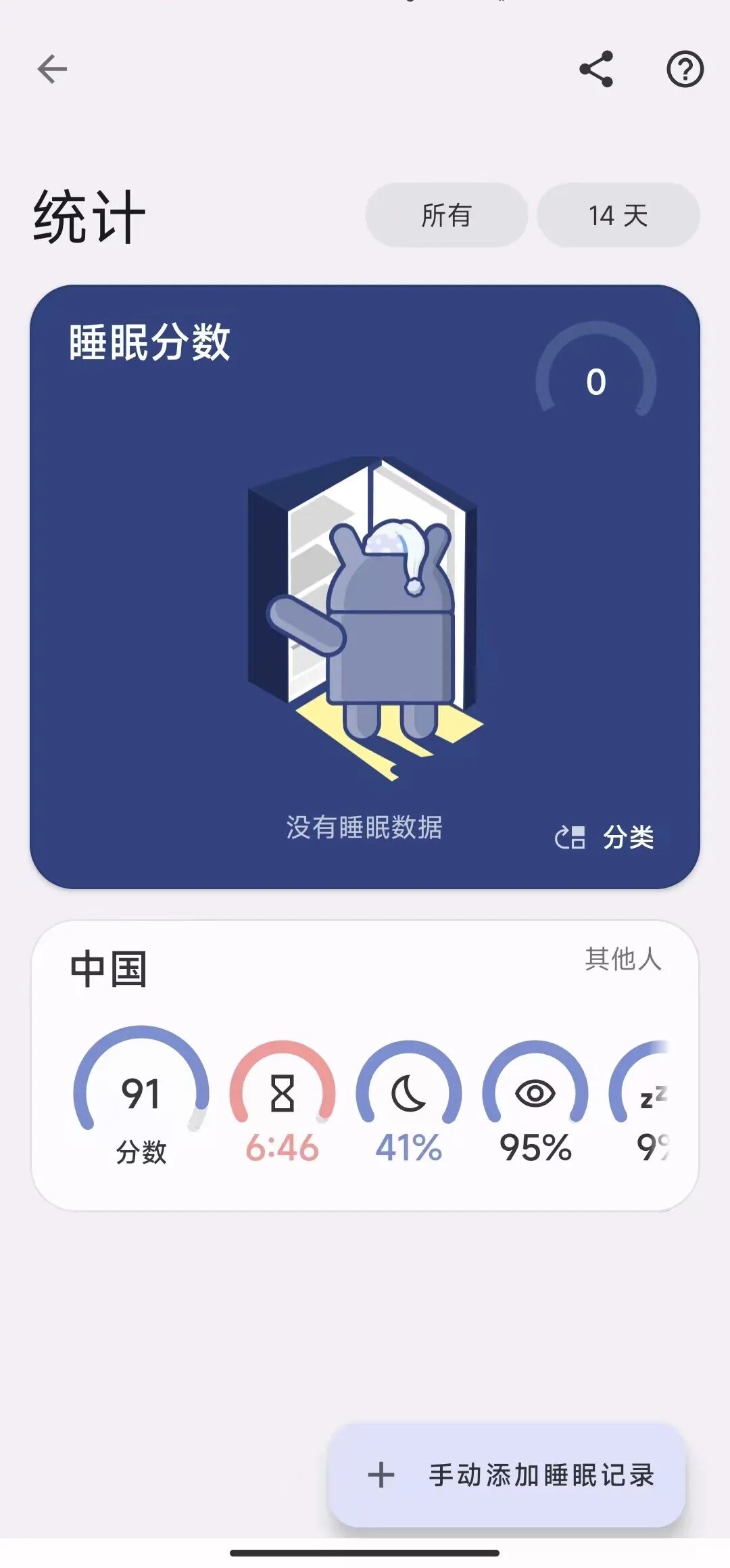The width and height of the screenshot is (730, 1568).
Task: Expand the 睡眠分数 card
Action: pyautogui.click(x=145, y=343)
